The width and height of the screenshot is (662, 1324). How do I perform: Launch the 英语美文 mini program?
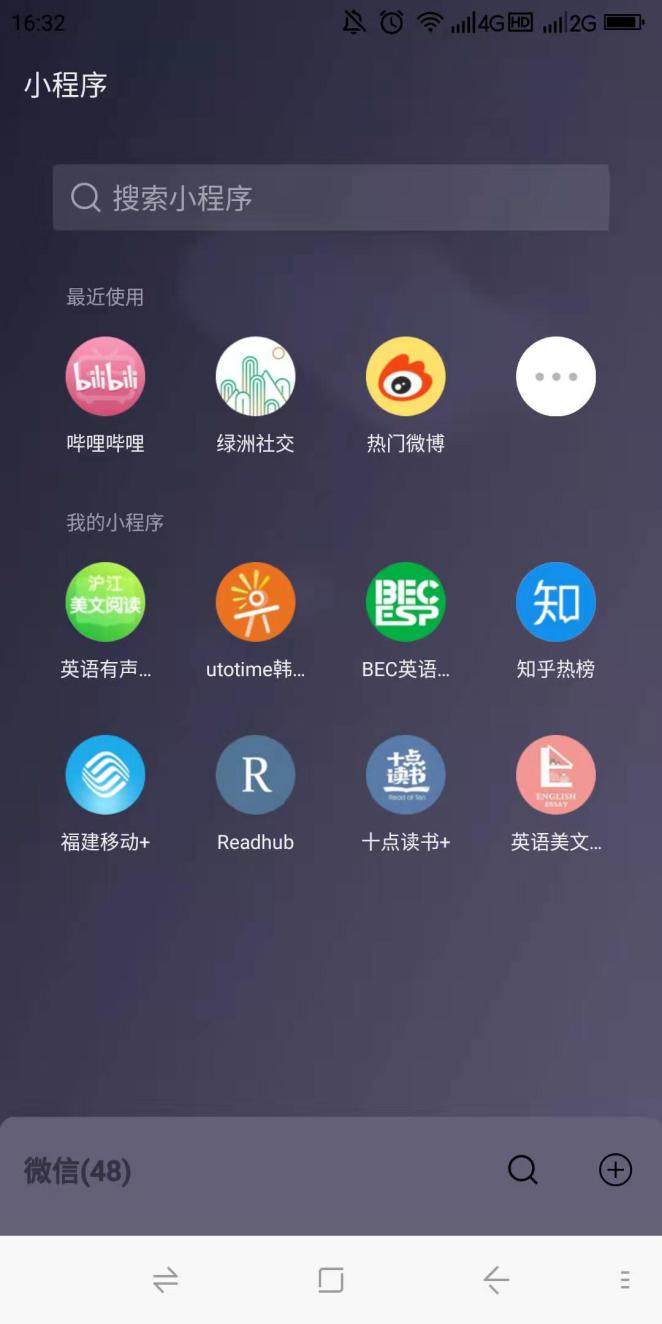(x=555, y=775)
